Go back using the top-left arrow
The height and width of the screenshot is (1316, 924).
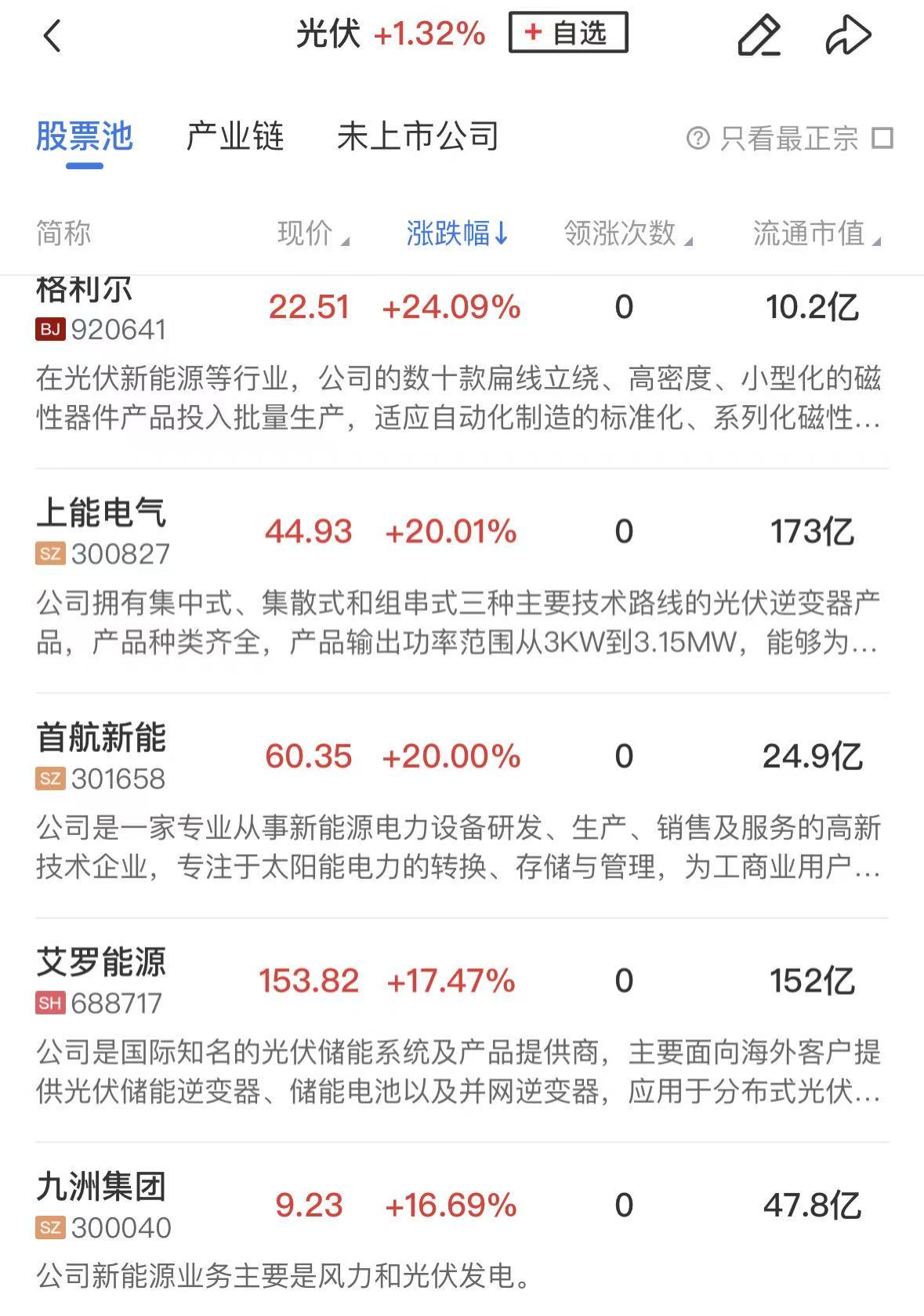pos(52,36)
